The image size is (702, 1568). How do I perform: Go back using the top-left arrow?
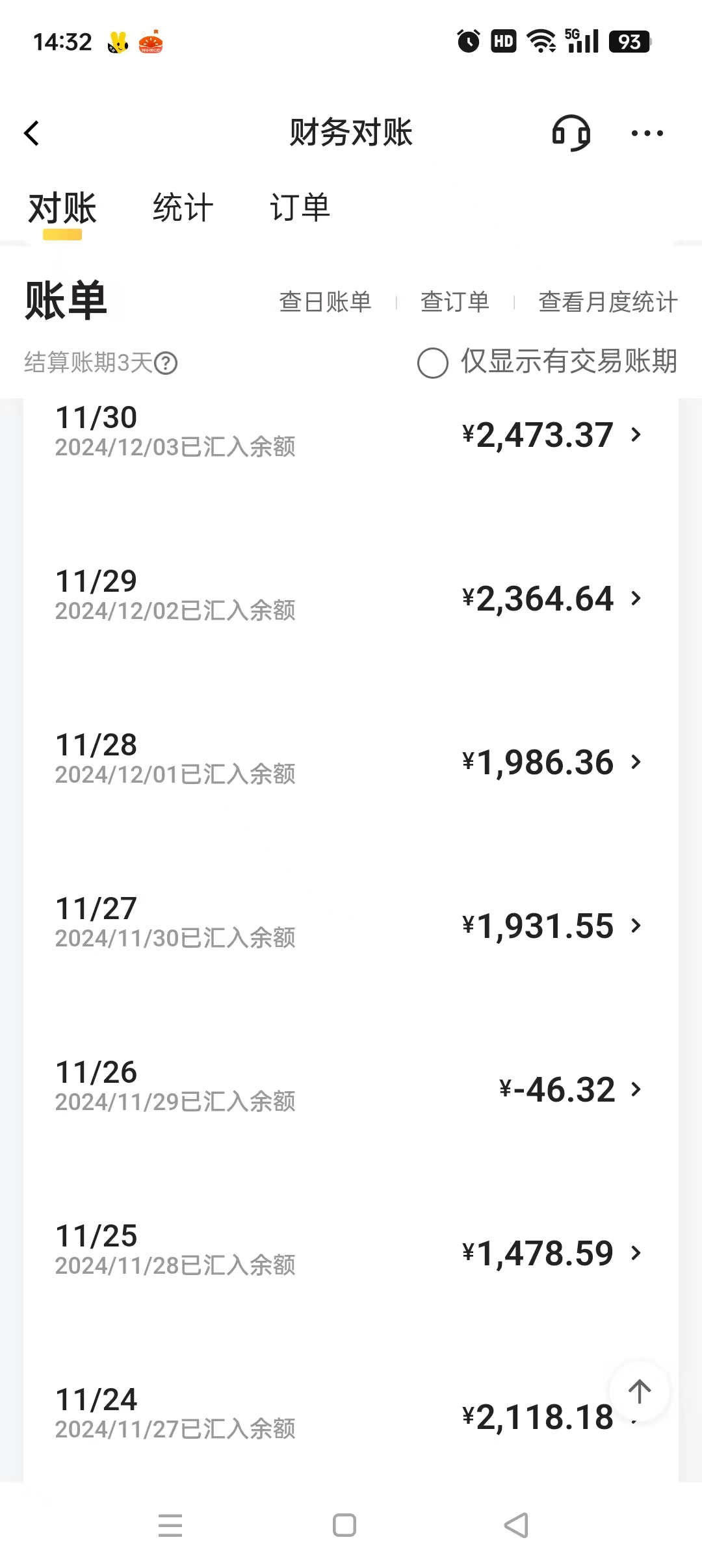(x=31, y=133)
